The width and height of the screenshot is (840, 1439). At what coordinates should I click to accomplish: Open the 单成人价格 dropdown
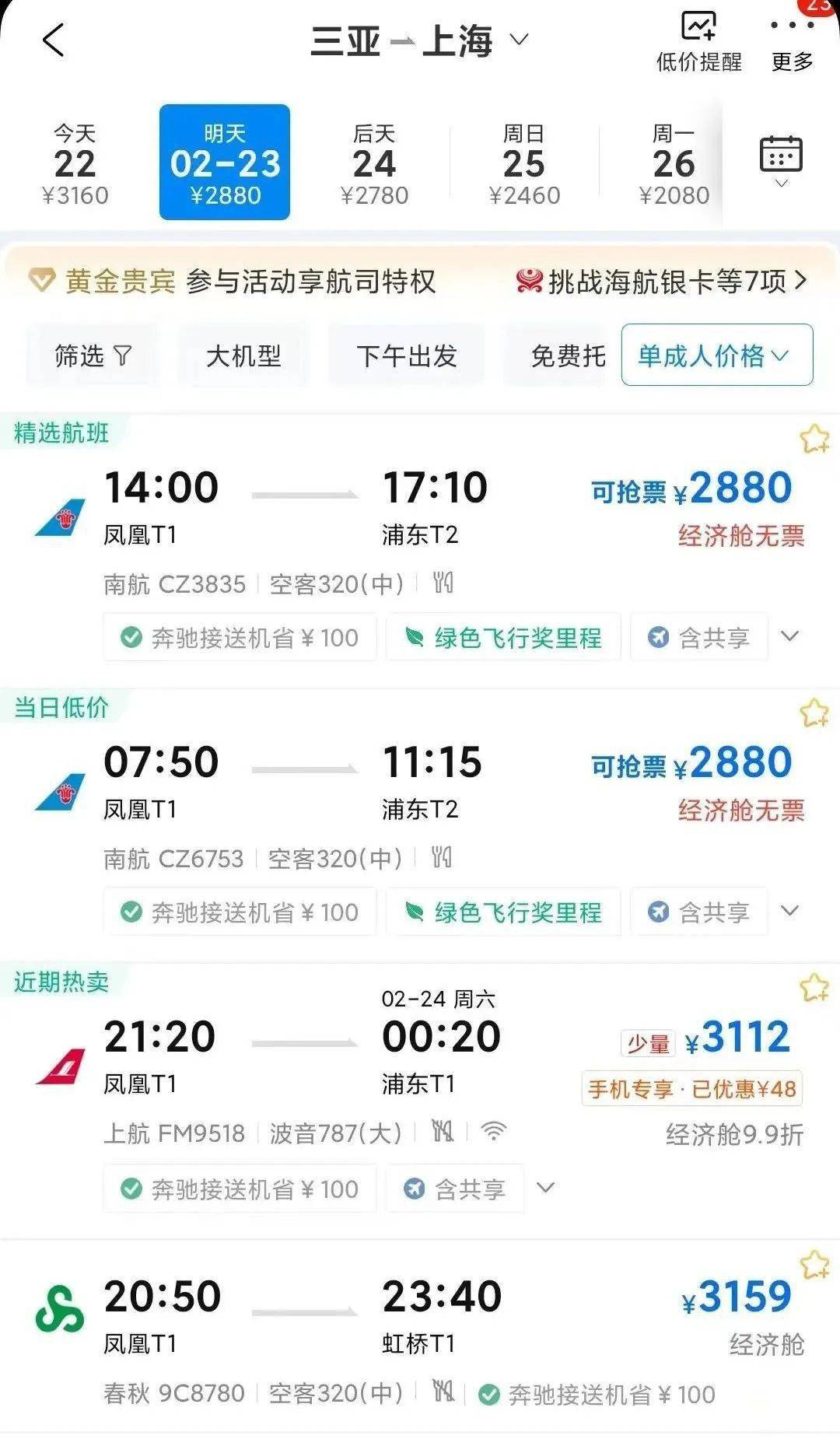(x=716, y=355)
